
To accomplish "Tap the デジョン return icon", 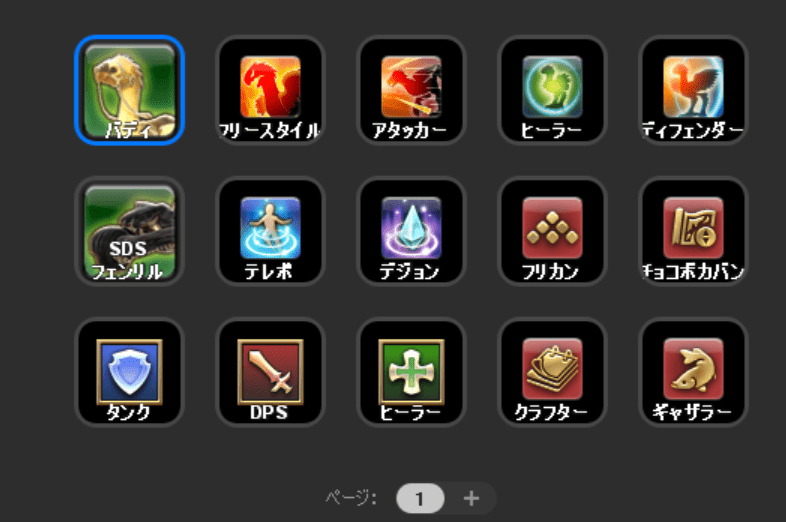I will (x=412, y=231).
